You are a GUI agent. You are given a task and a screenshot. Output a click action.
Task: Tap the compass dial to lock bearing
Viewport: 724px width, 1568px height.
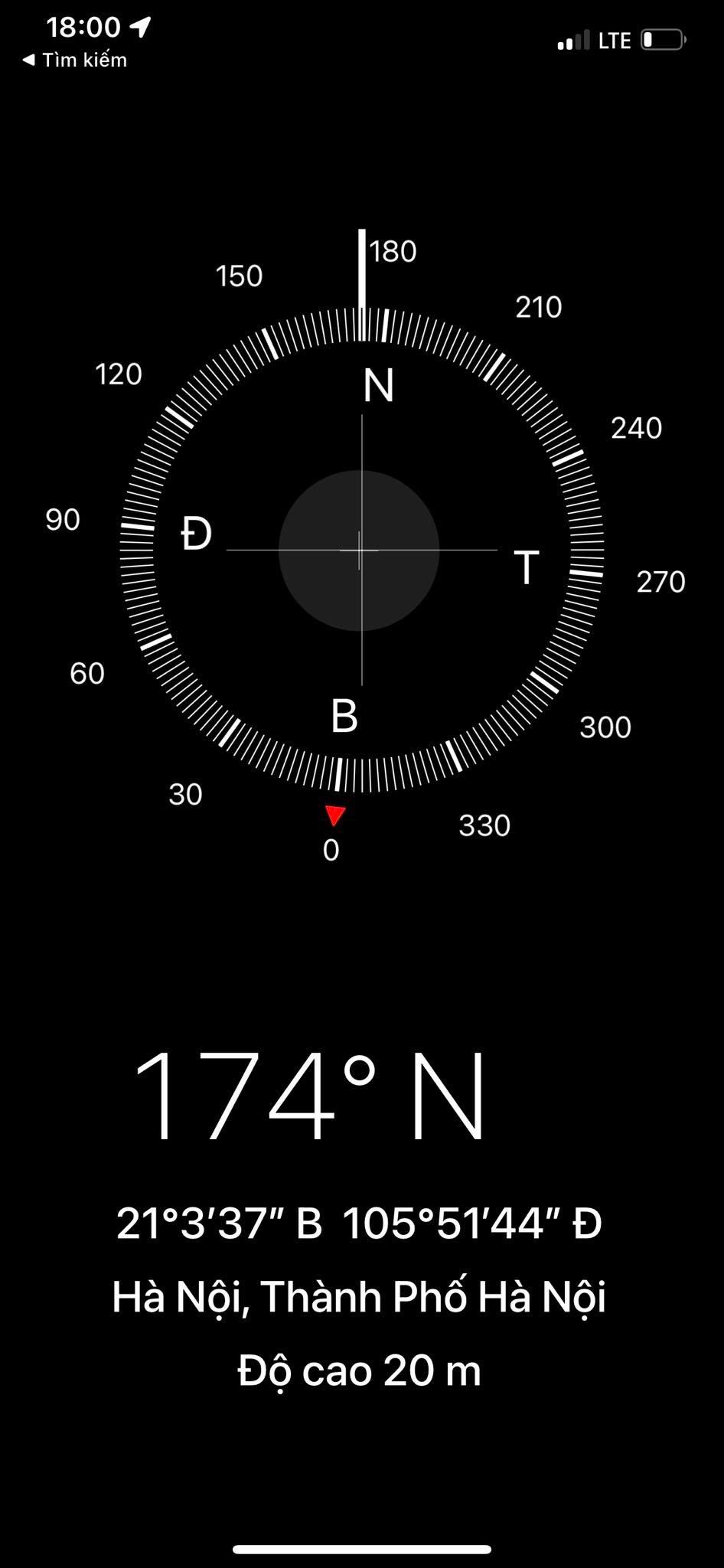pyautogui.click(x=361, y=550)
